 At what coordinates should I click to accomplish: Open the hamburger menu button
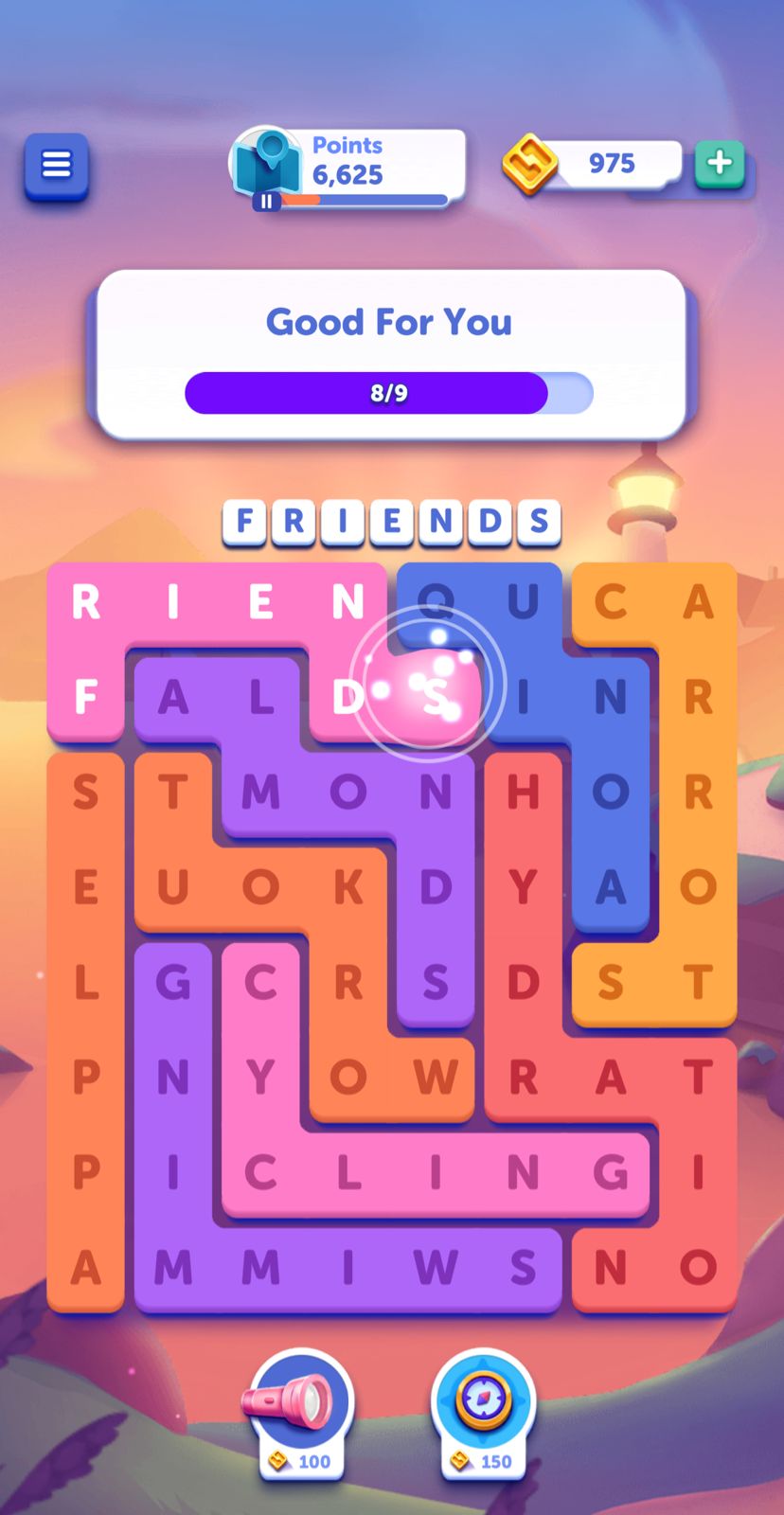tap(57, 166)
